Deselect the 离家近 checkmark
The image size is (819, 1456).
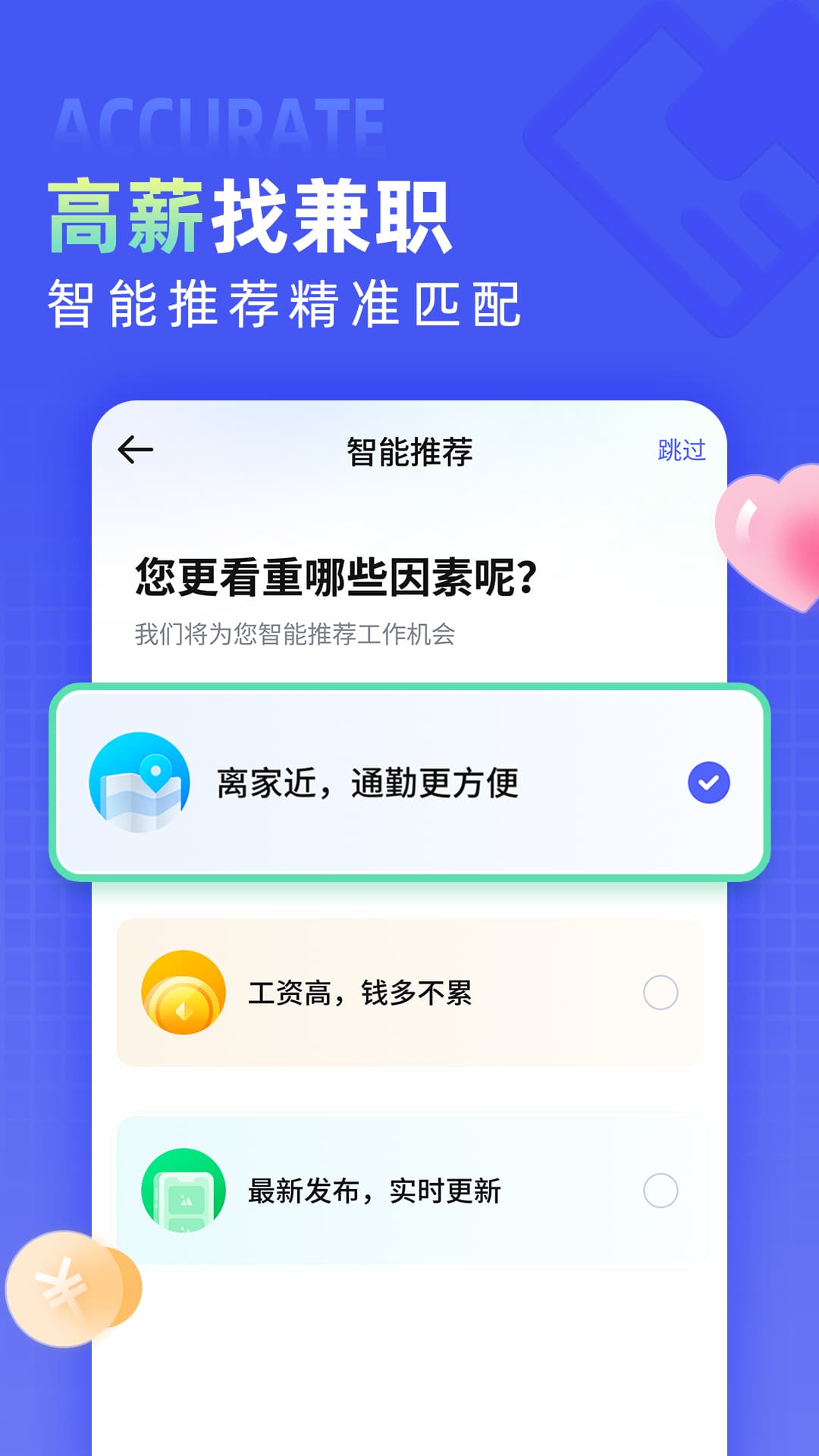[x=708, y=782]
